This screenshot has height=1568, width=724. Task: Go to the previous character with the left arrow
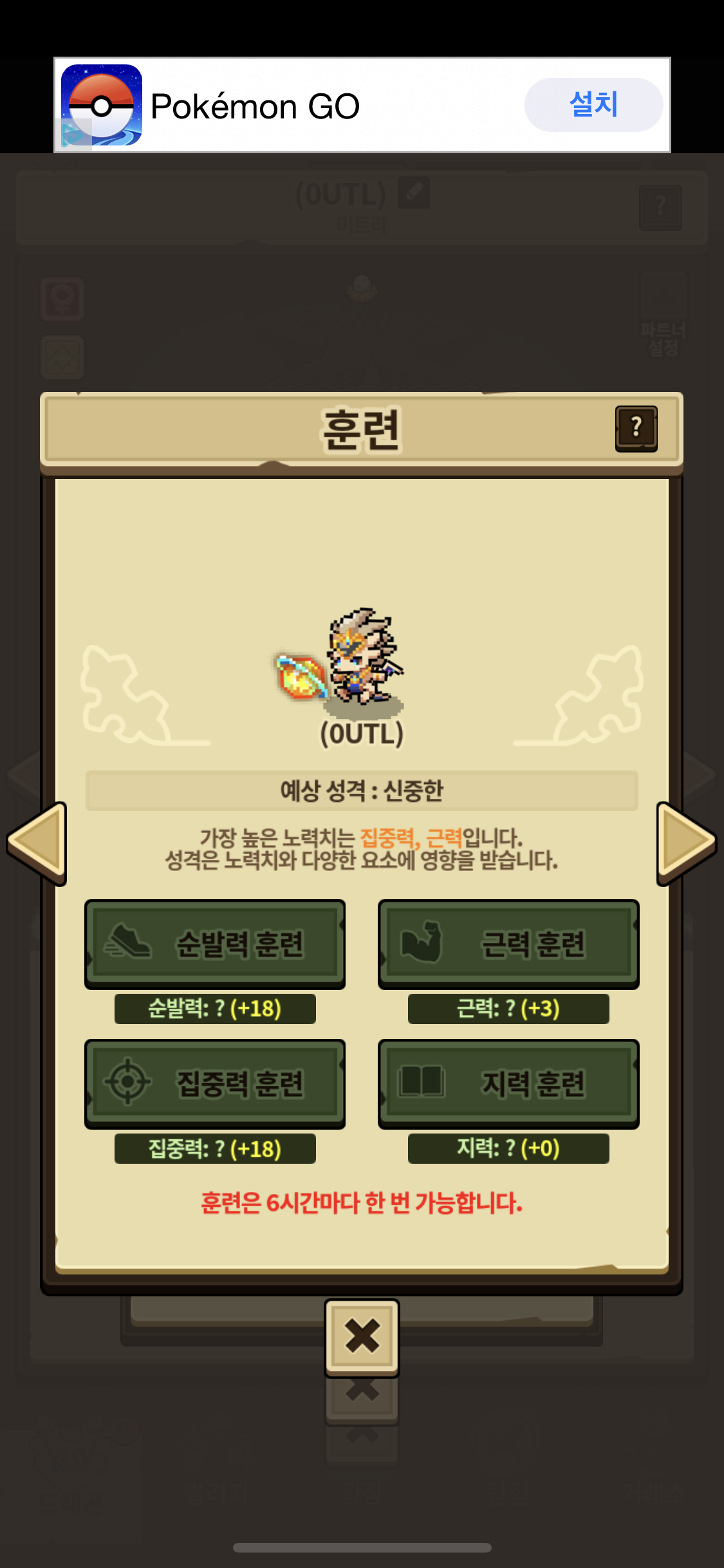pyautogui.click(x=37, y=843)
